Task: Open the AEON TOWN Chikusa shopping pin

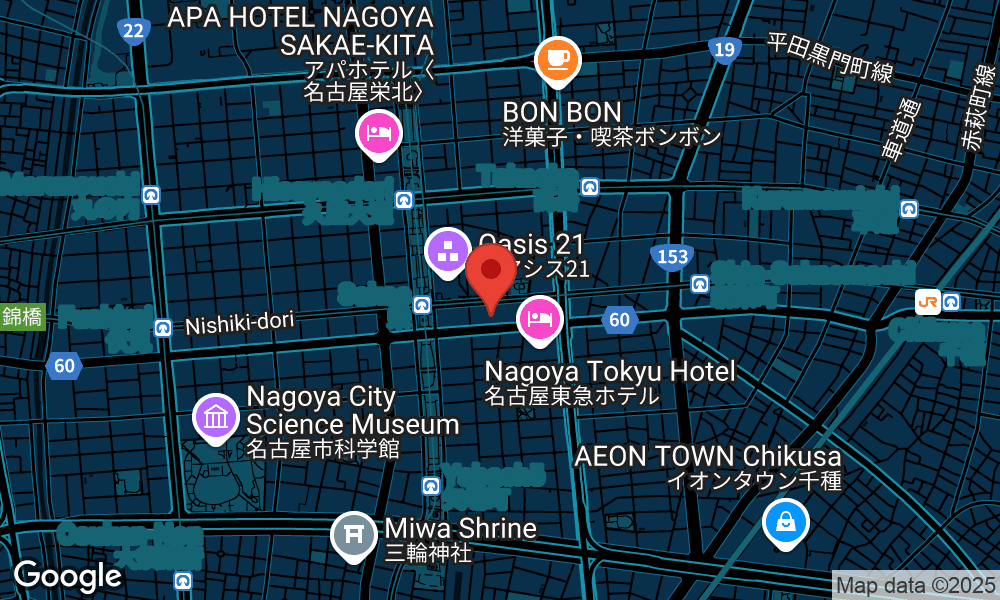Action: [x=786, y=521]
